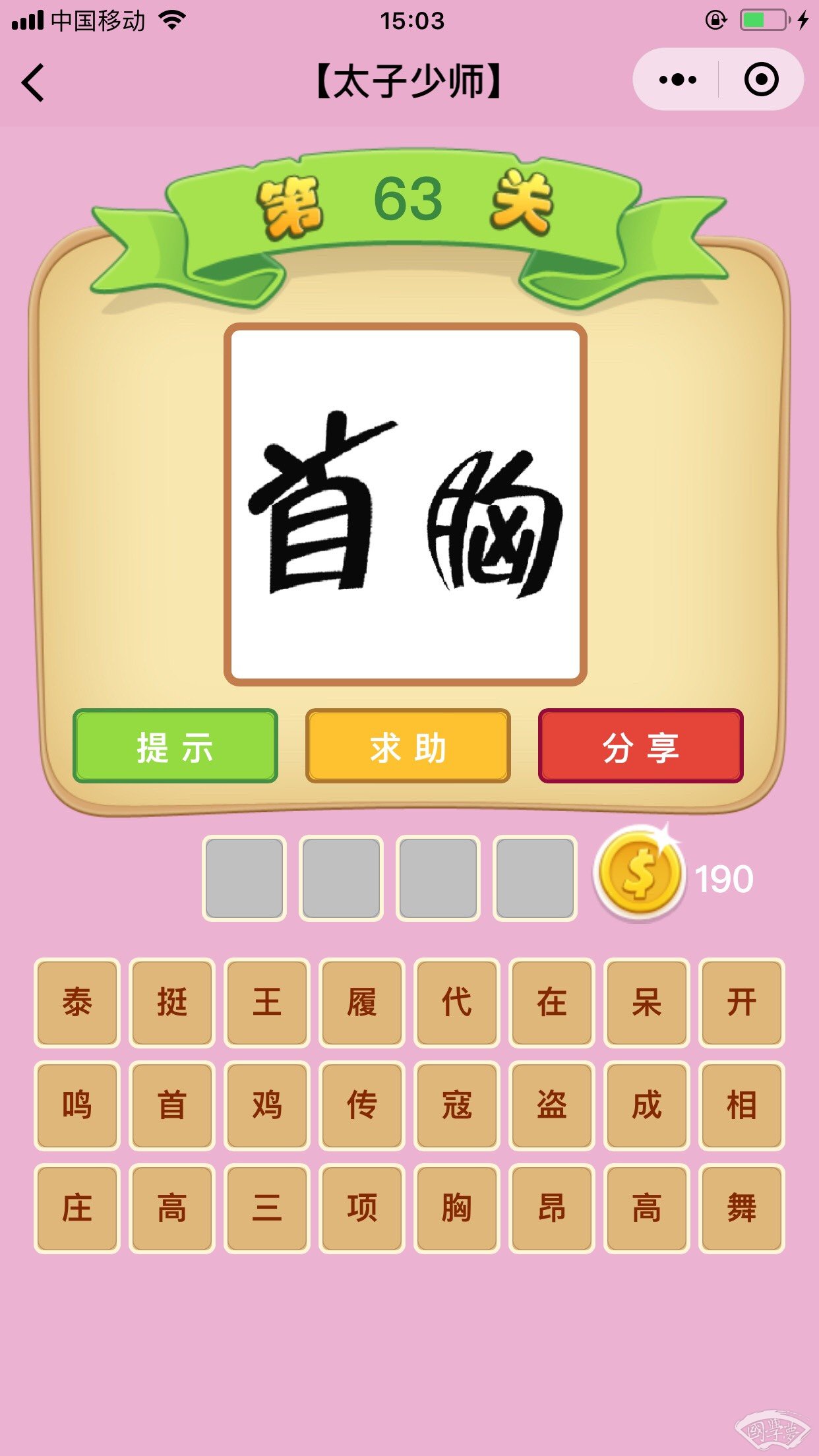Tap the 胸 character tile
This screenshot has width=819, height=1456.
457,1208
